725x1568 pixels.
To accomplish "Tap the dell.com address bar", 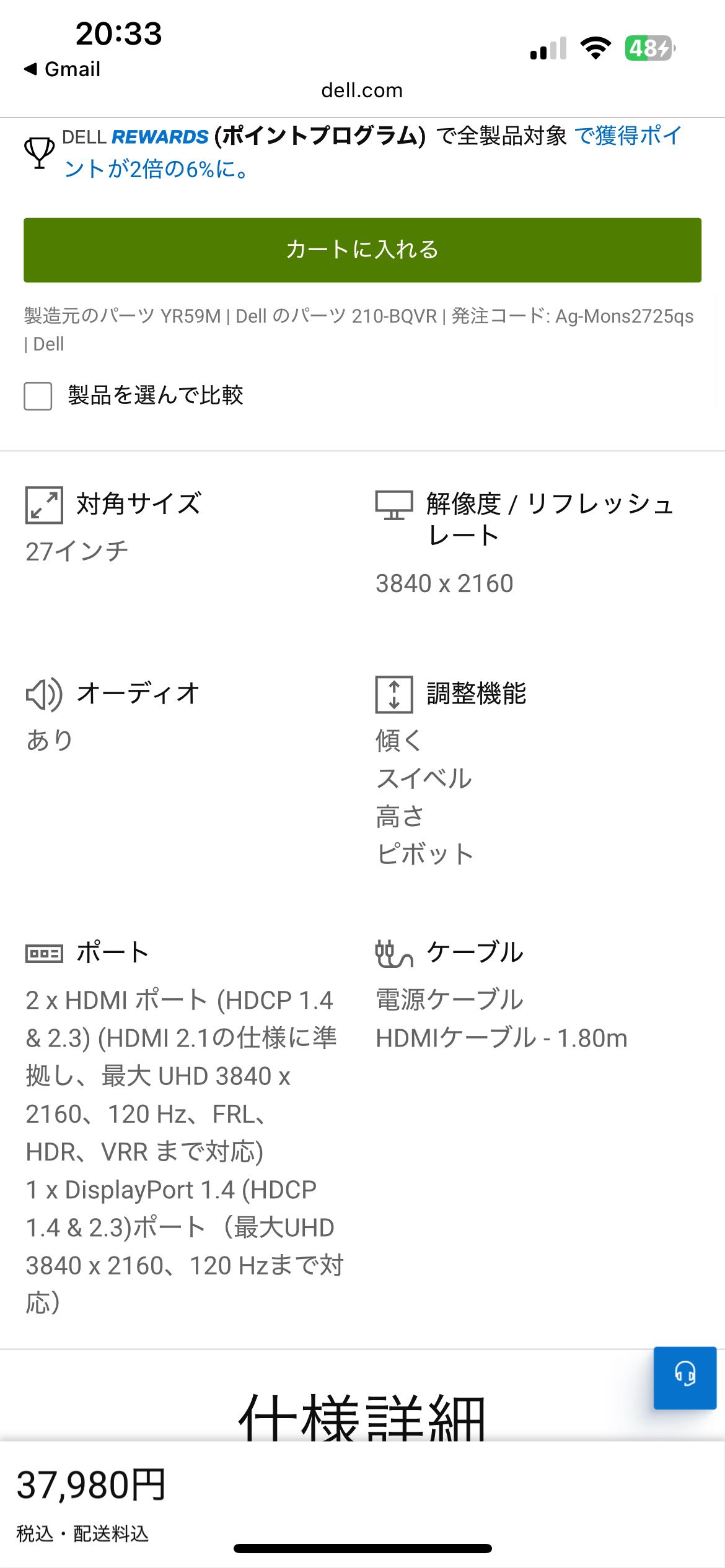I will (362, 90).
